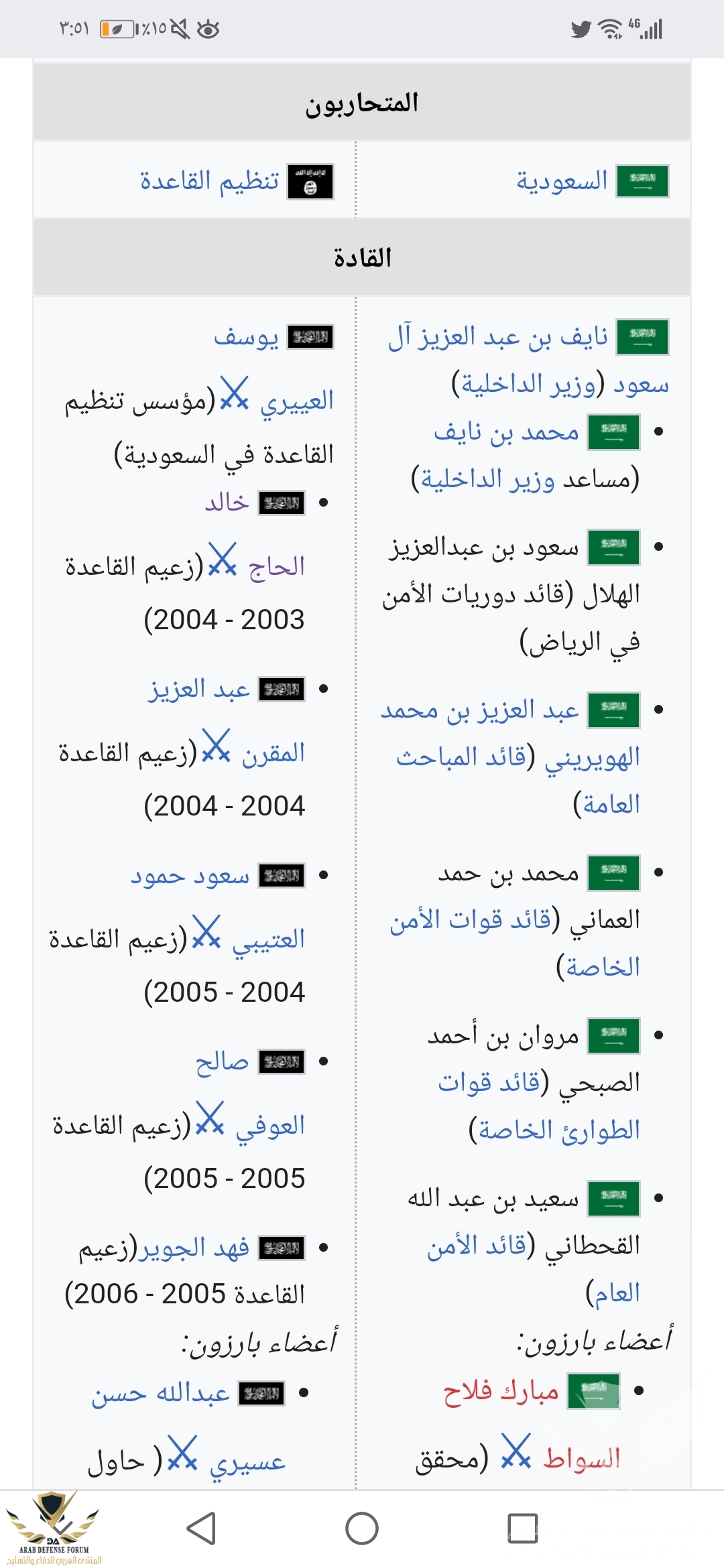Open نايف بن عبد العزيز آل سعود article
Image resolution: width=724 pixels, height=1568 pixels.
pyautogui.click(x=497, y=336)
